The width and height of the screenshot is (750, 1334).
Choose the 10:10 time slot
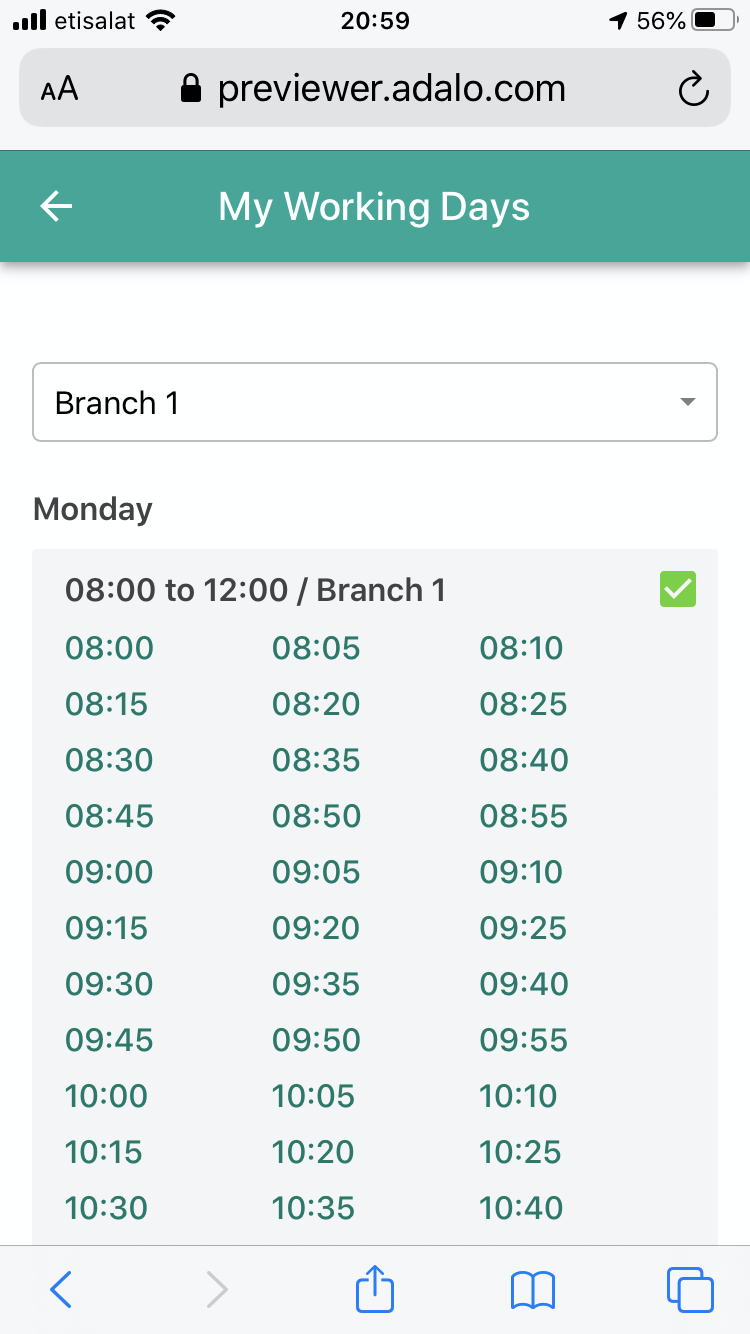pyautogui.click(x=521, y=1096)
